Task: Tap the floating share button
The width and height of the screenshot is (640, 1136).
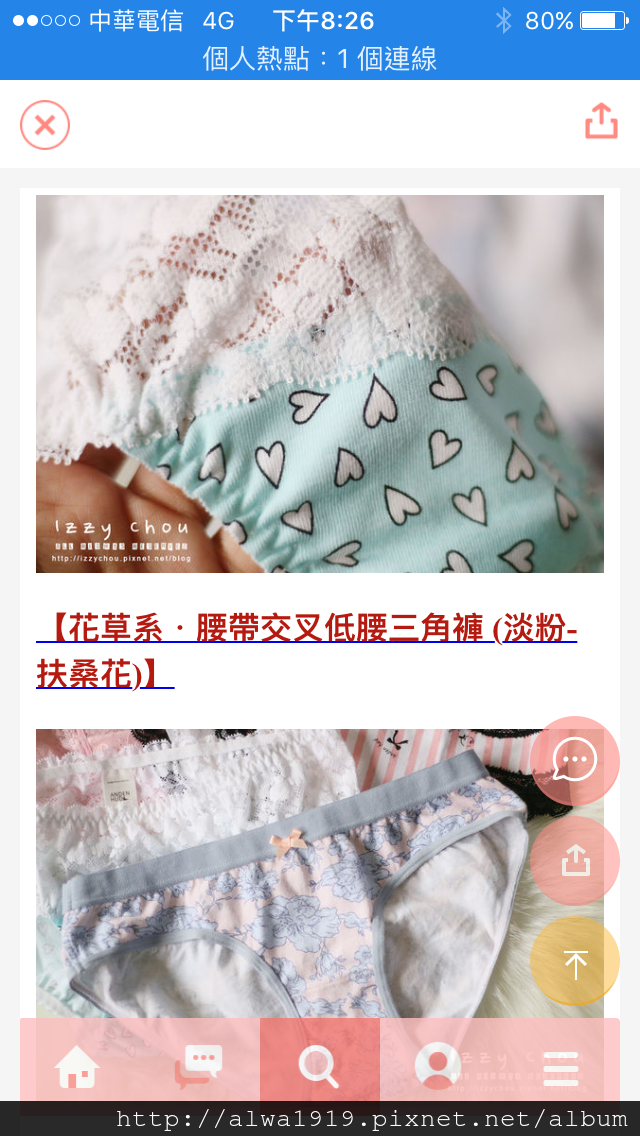Action: (x=575, y=861)
